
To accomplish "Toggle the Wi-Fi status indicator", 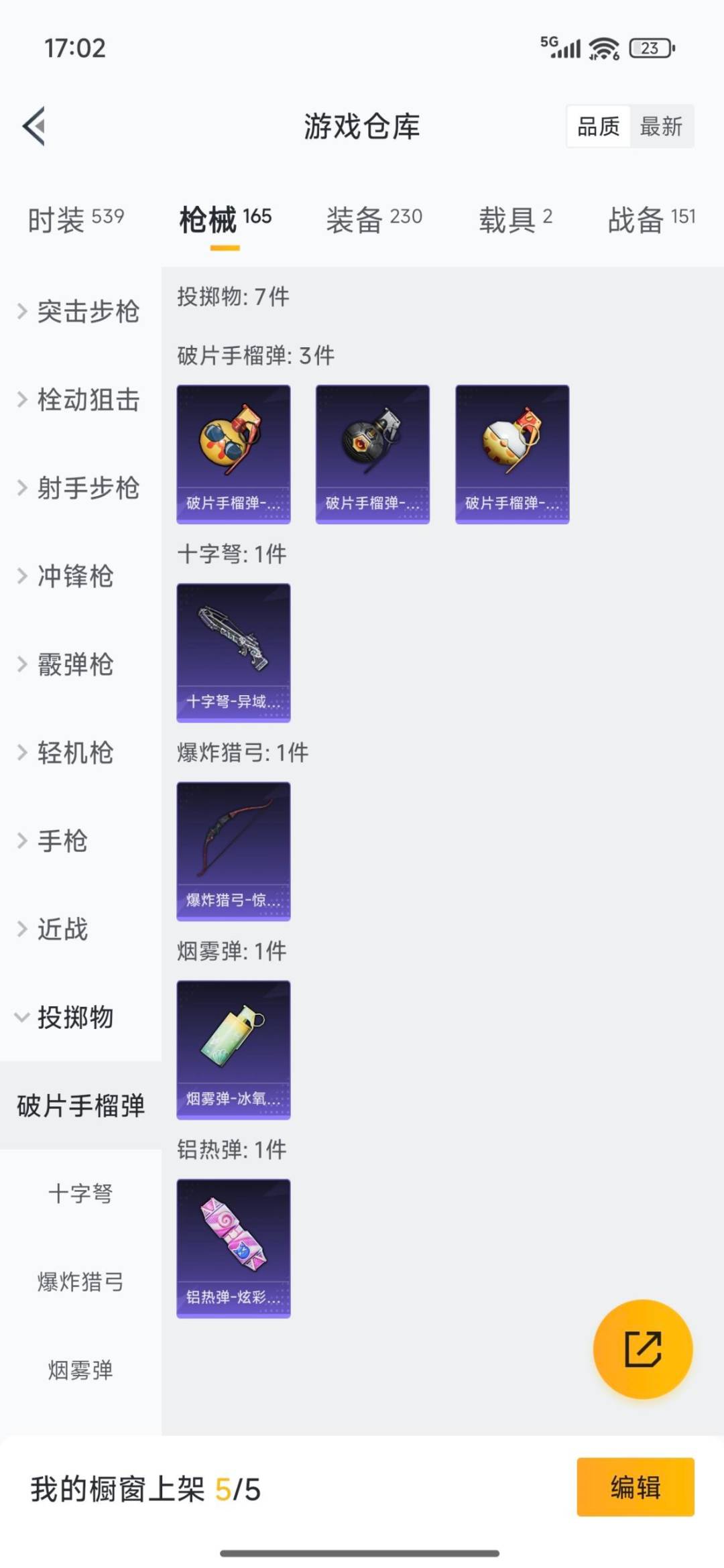I will [603, 48].
